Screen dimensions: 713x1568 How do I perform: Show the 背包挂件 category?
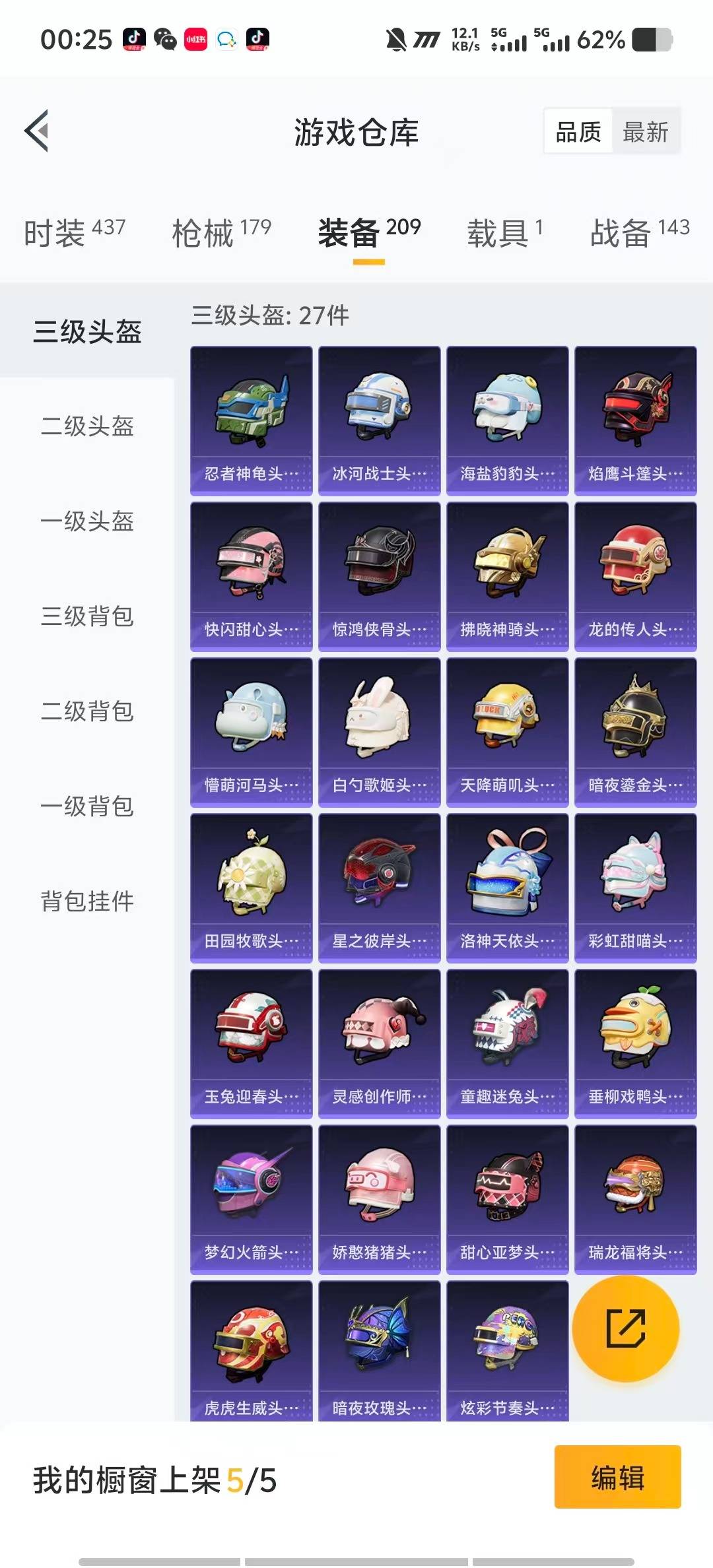pos(87,901)
